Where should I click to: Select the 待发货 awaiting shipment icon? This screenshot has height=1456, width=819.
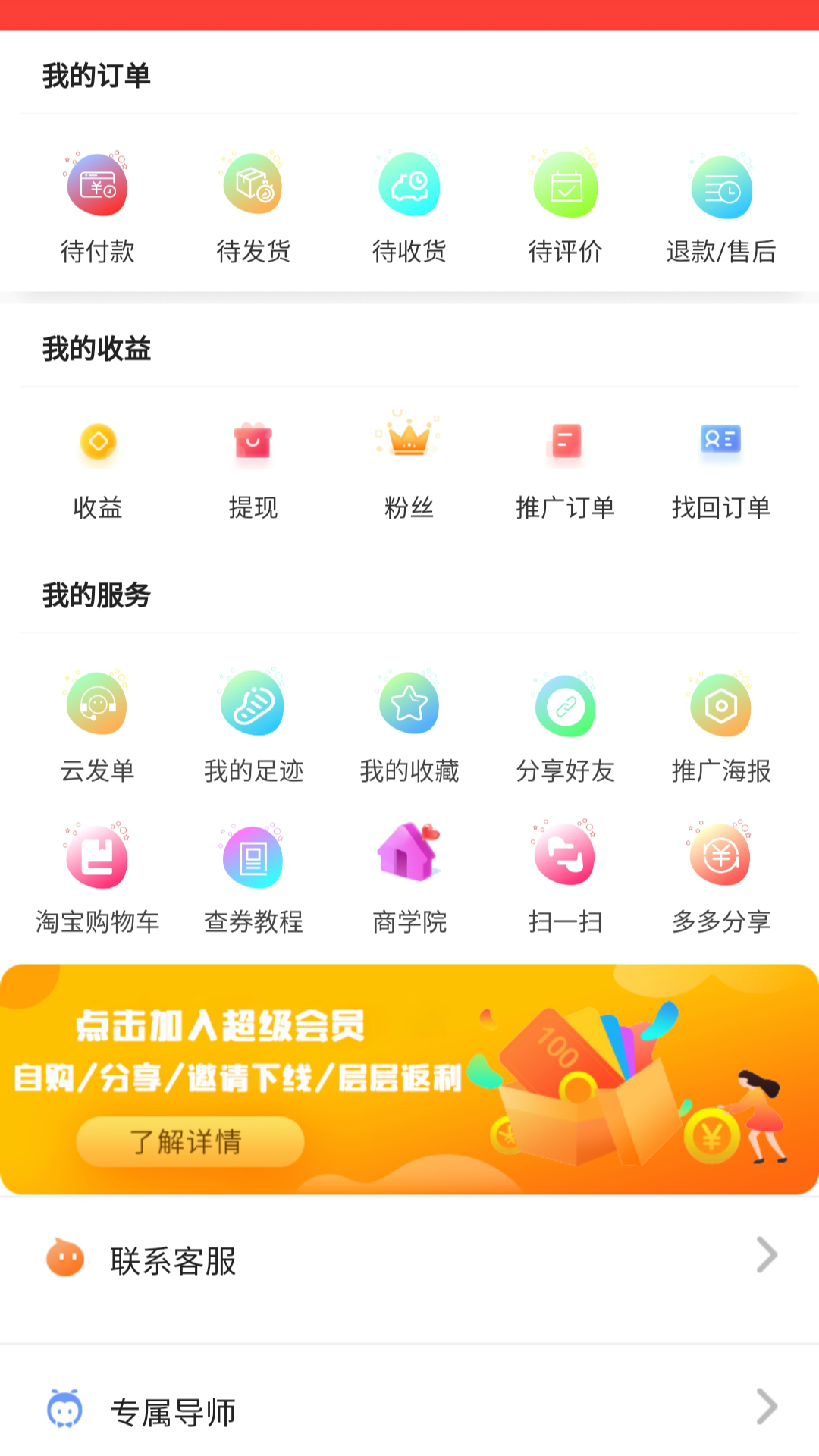[253, 186]
